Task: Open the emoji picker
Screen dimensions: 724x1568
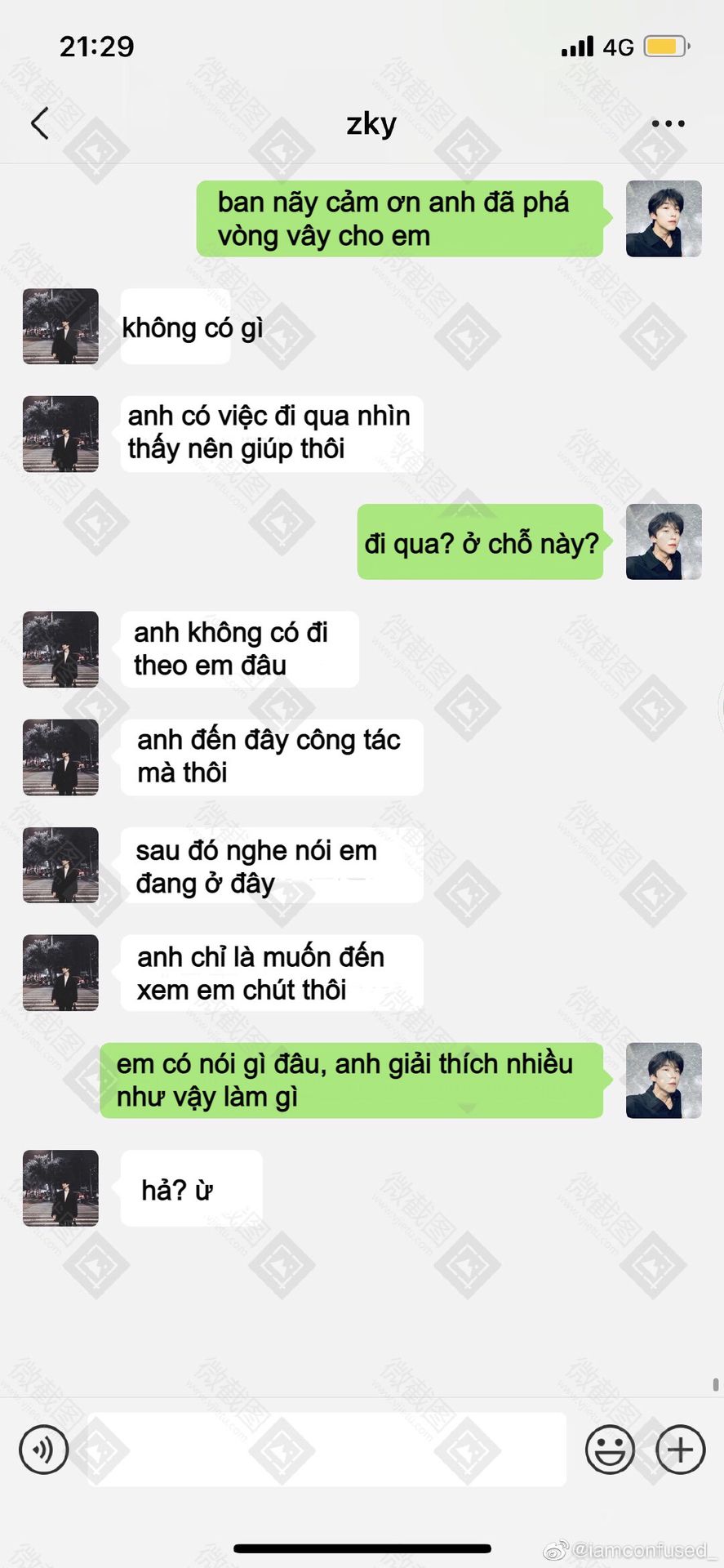Action: coord(610,1450)
